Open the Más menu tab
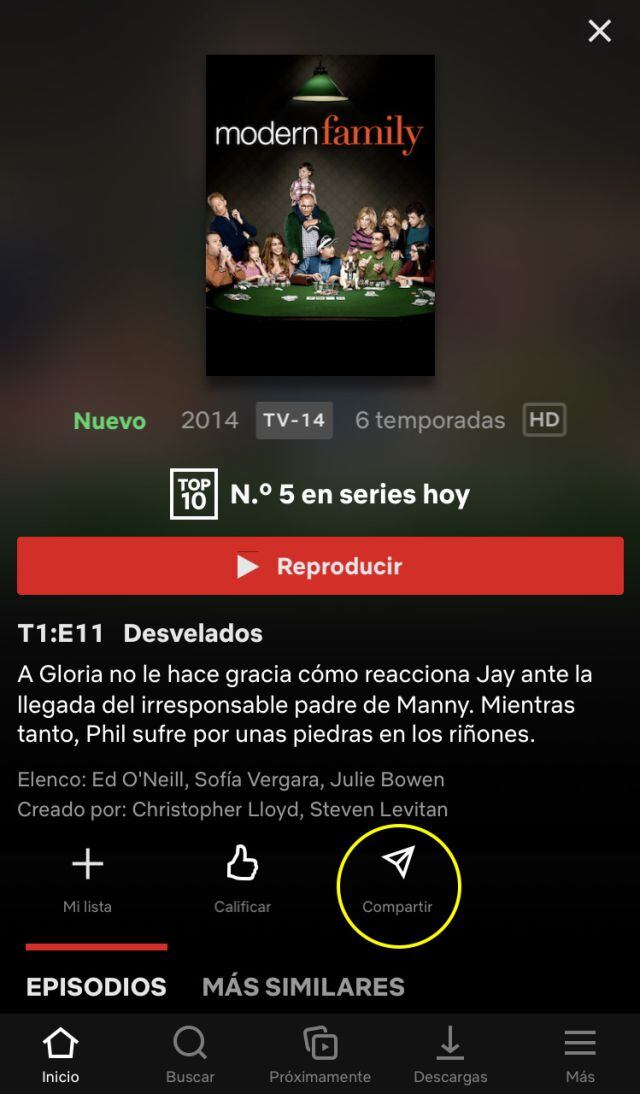Image resolution: width=640 pixels, height=1094 pixels. (x=580, y=1055)
